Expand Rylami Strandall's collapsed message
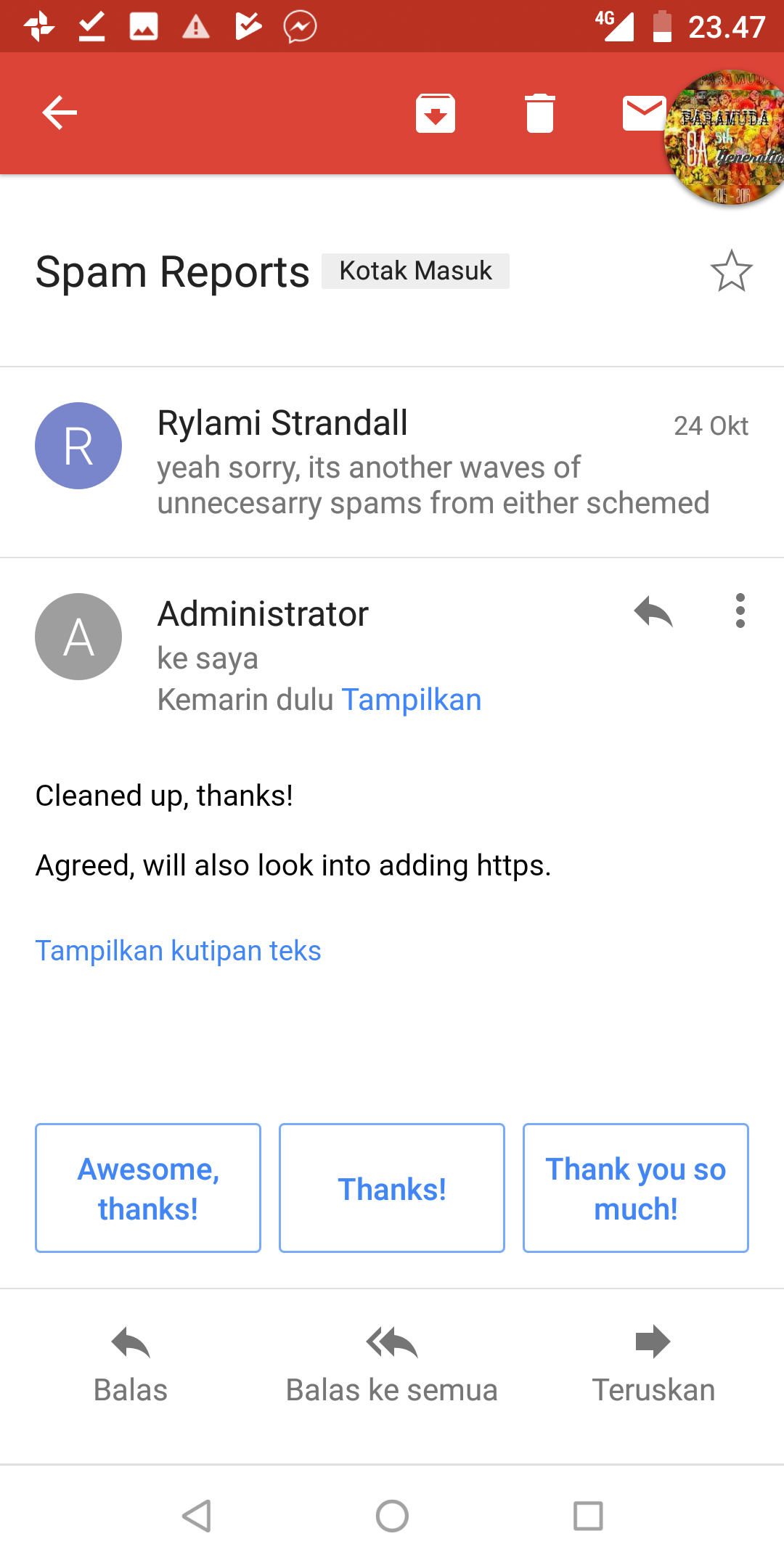 tap(392, 462)
